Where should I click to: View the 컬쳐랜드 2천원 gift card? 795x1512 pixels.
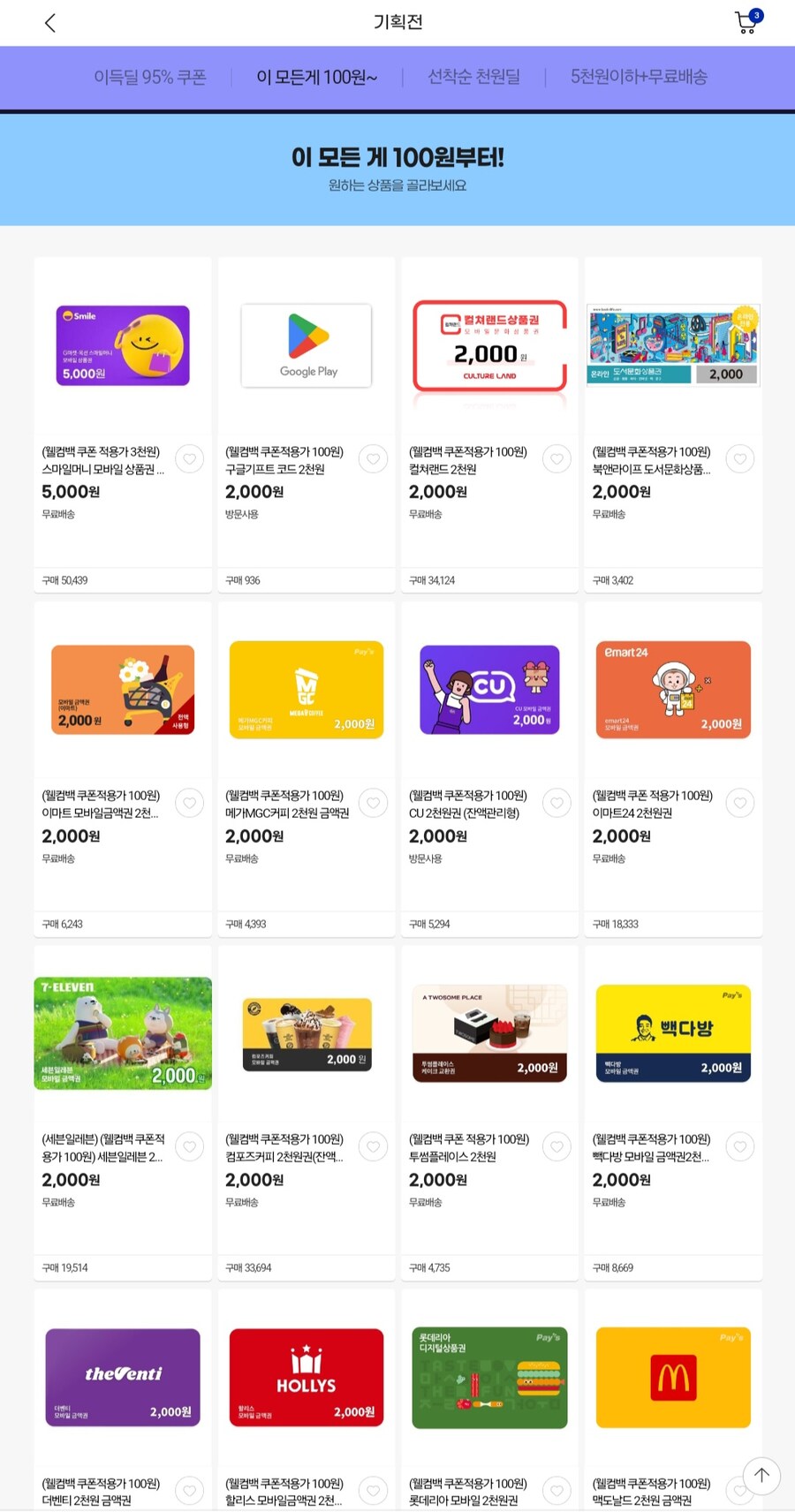tap(489, 346)
